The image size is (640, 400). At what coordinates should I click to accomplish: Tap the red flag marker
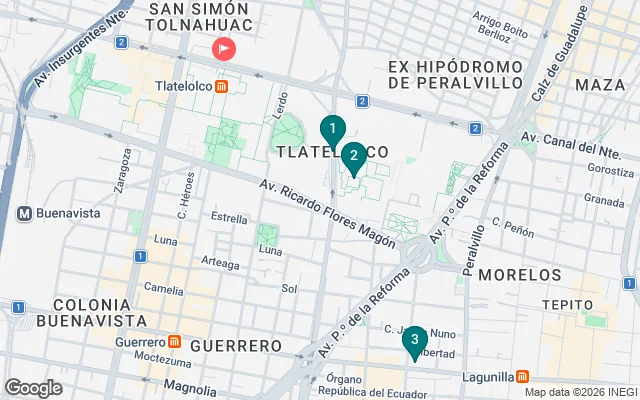[223, 48]
